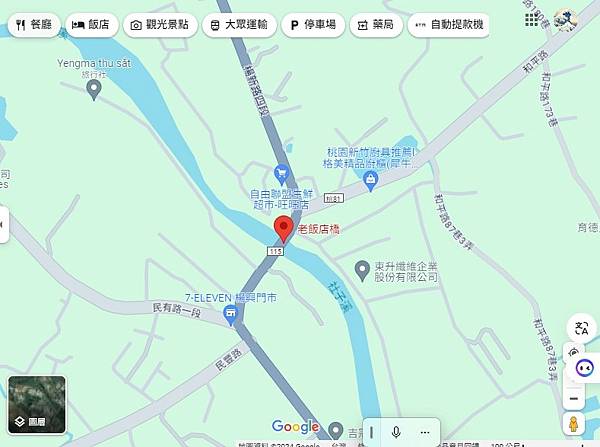This screenshot has height=447, width=600.
Task: Show 自動提款機 ATMs nearby
Action: pyautogui.click(x=448, y=25)
